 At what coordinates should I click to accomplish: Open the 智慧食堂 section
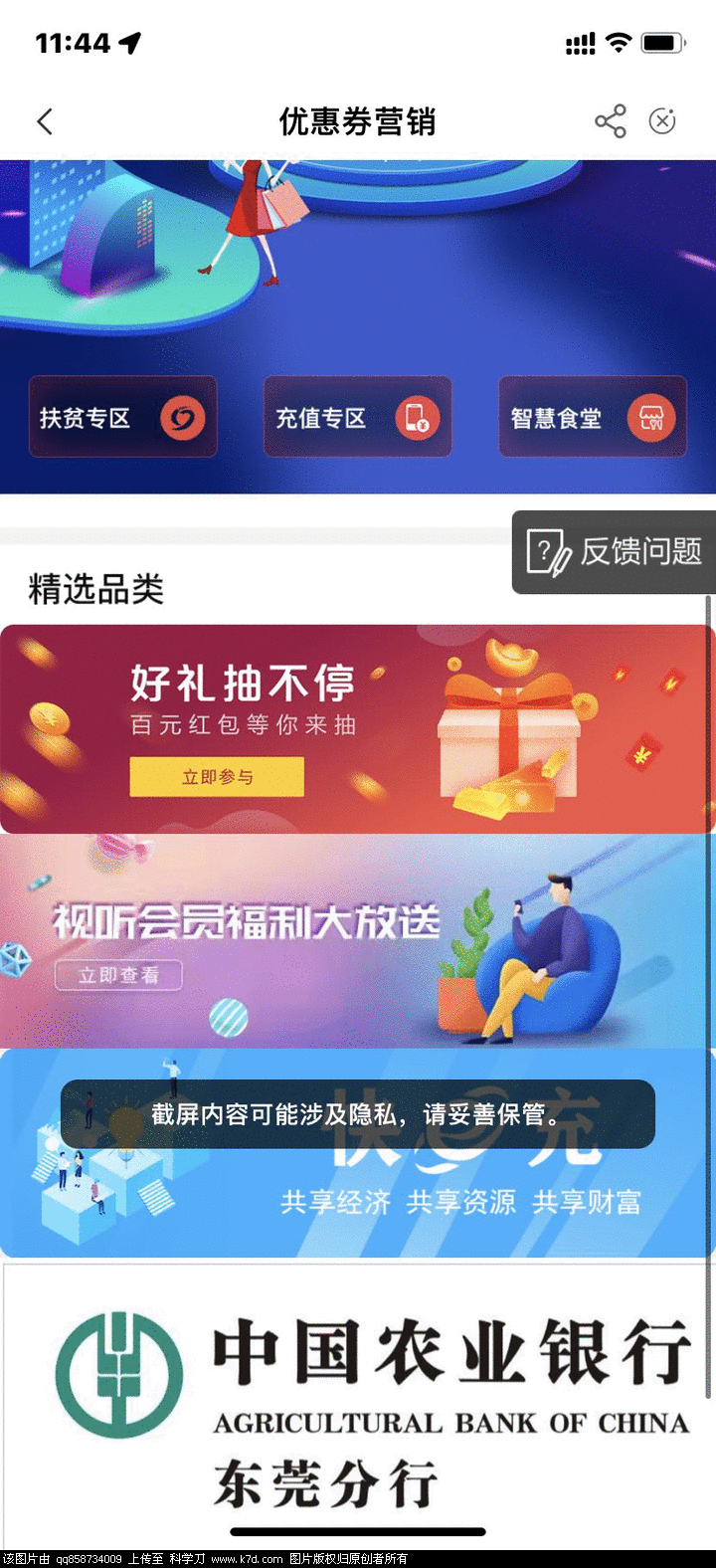tap(593, 417)
